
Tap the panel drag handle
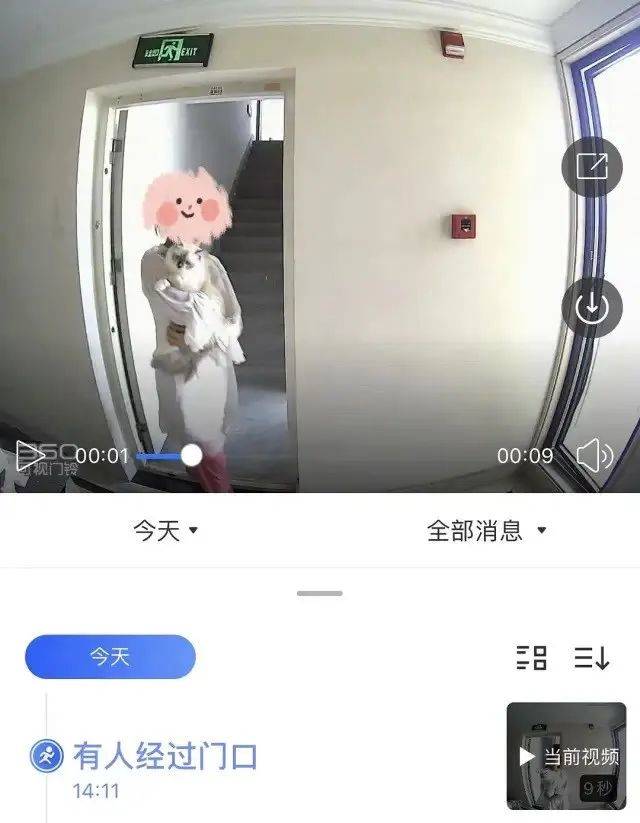click(x=320, y=593)
